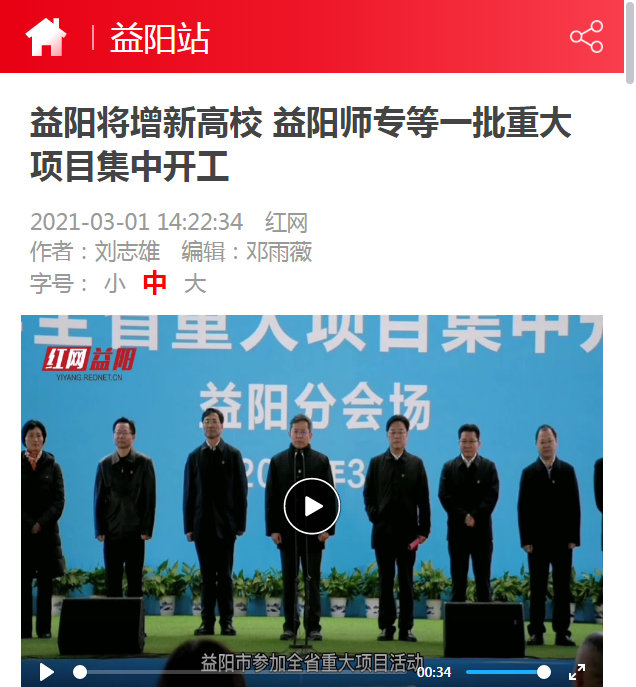
Task: Share this article
Action: (586, 37)
